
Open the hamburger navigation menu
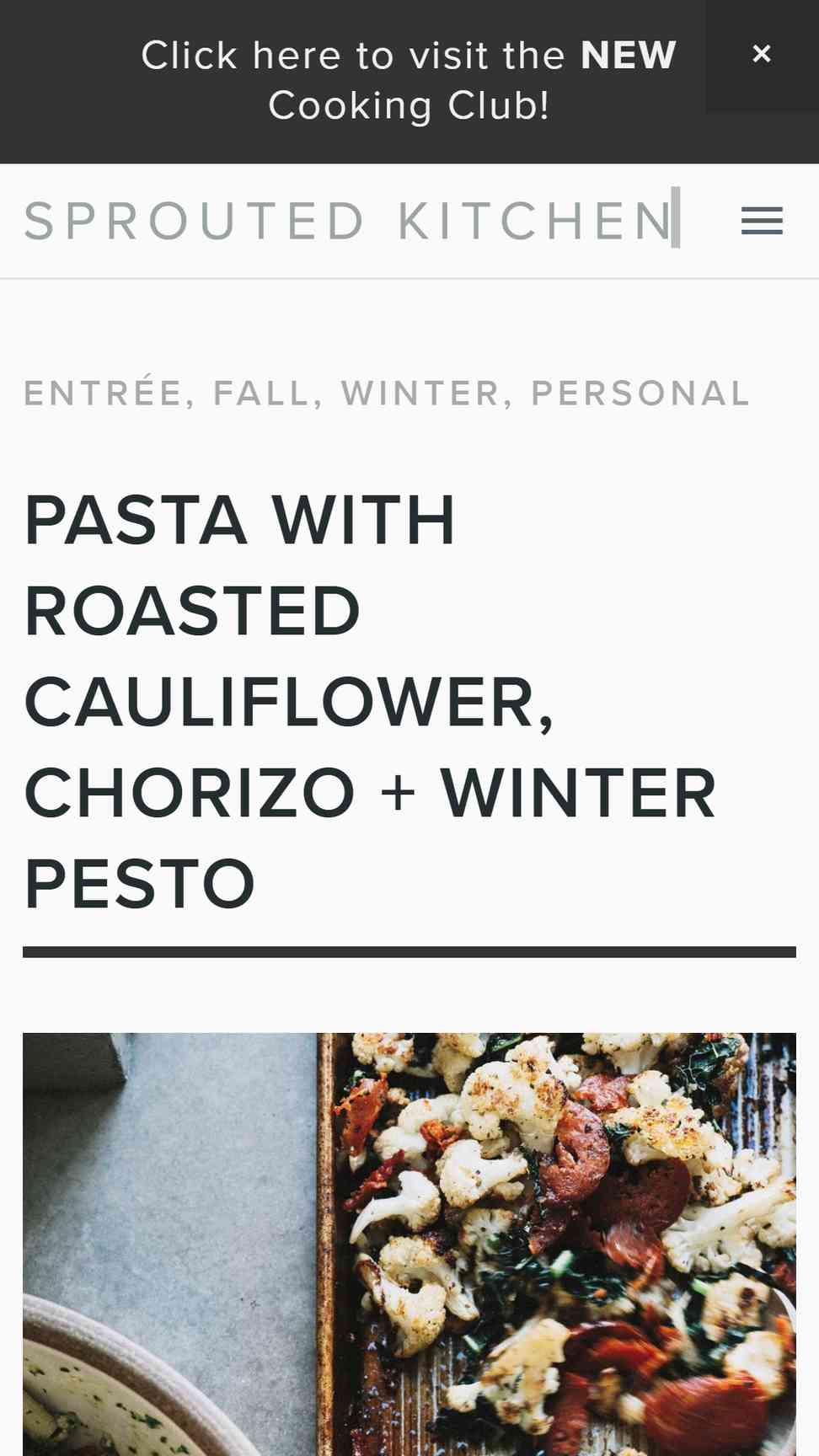762,221
